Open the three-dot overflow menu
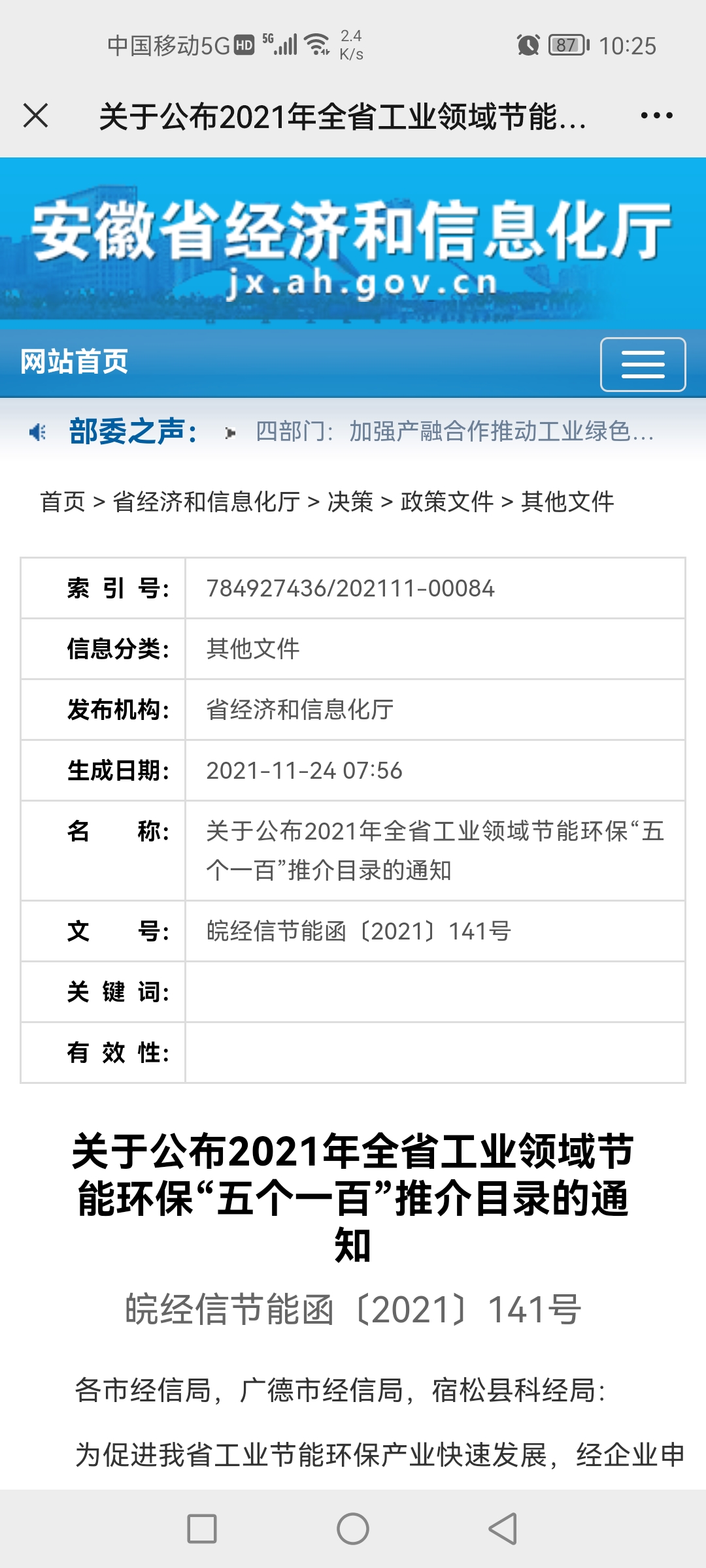Screen dimensions: 706x1568 click(656, 116)
